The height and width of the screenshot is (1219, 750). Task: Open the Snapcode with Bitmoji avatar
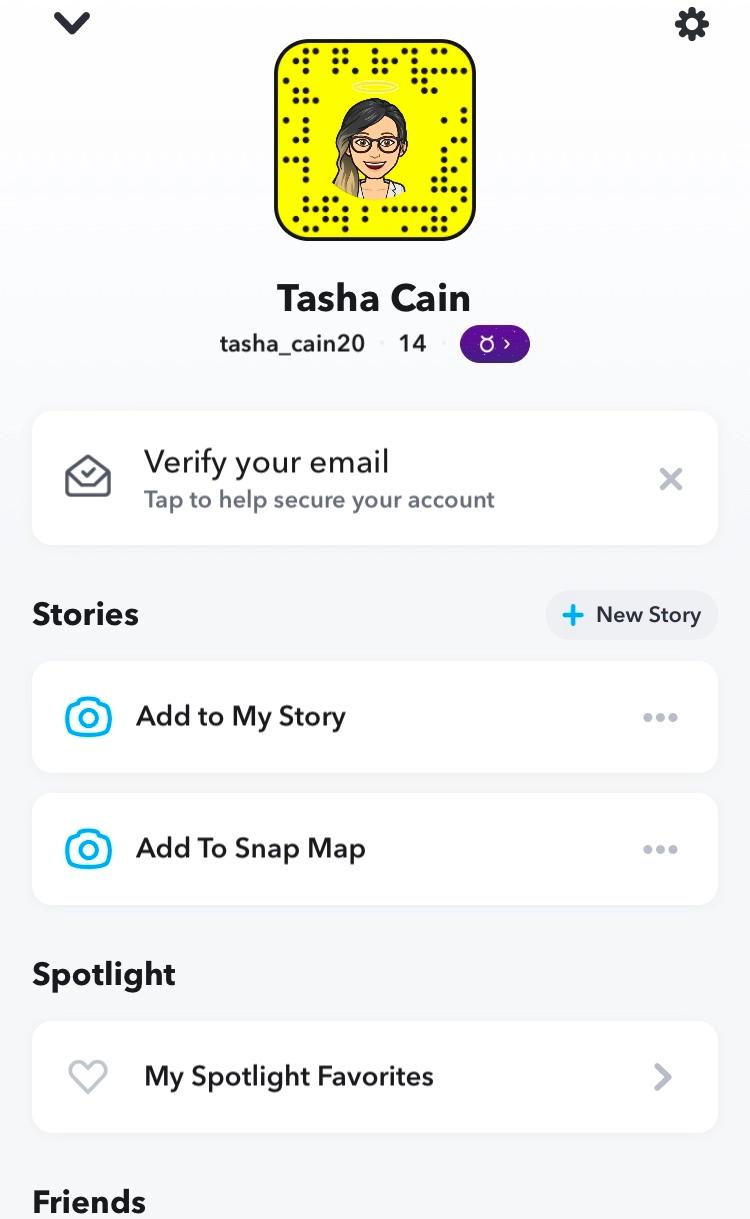[x=375, y=140]
